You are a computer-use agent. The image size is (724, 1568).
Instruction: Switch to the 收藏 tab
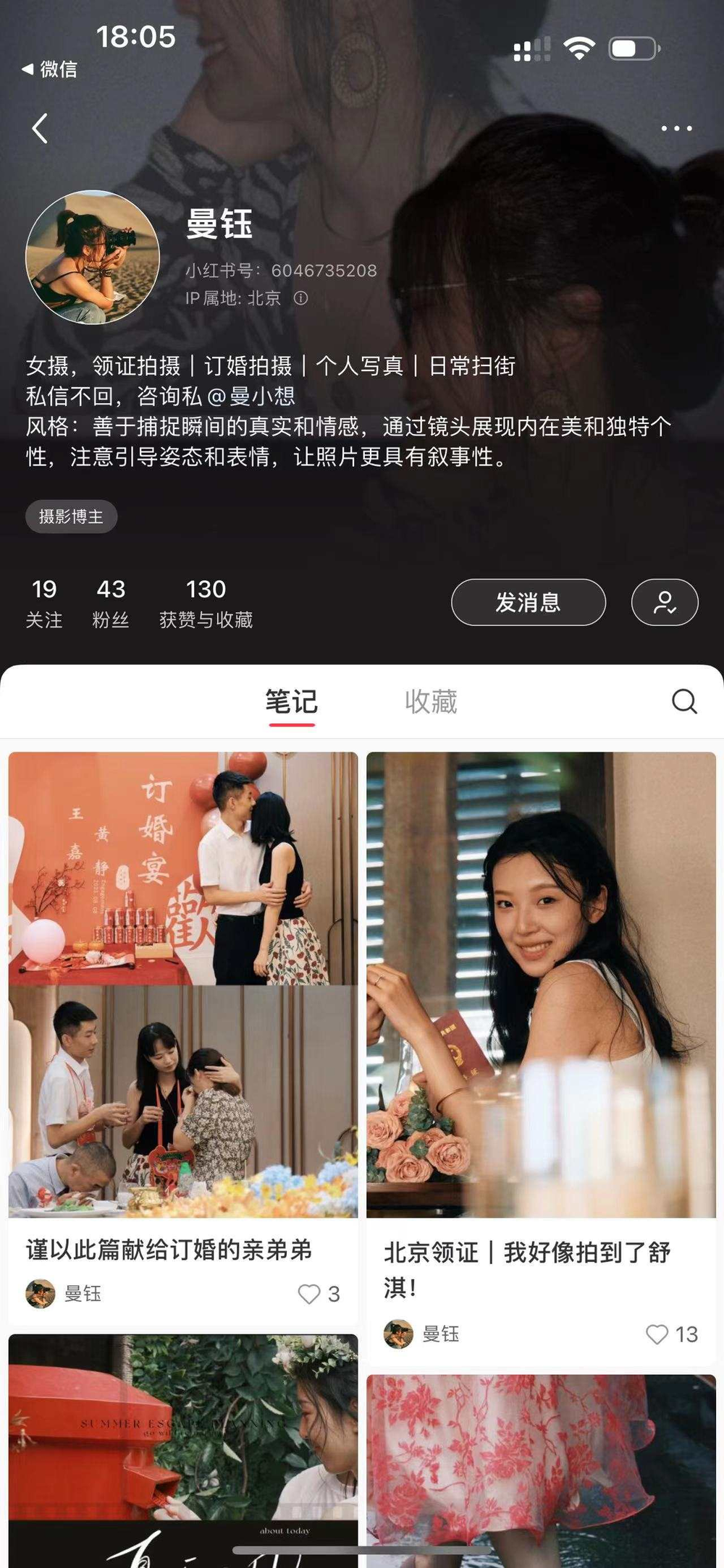(431, 702)
